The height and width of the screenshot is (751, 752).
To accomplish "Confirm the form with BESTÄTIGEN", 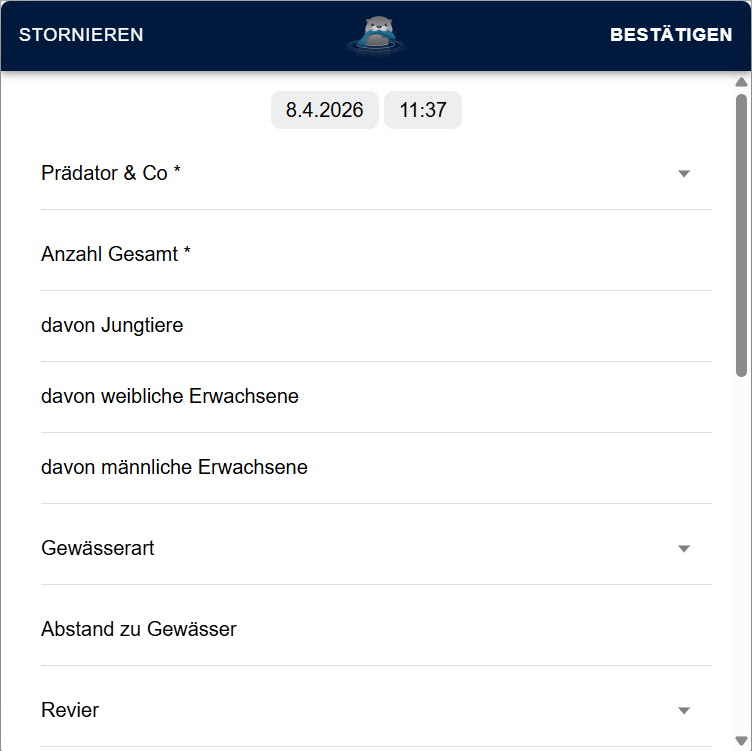I will point(671,35).
